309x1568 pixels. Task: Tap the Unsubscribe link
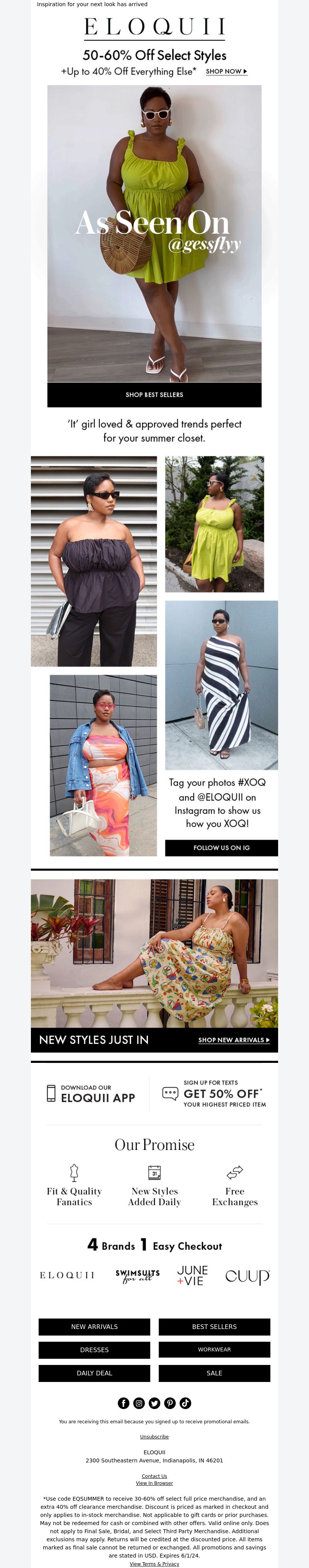pyautogui.click(x=154, y=1436)
